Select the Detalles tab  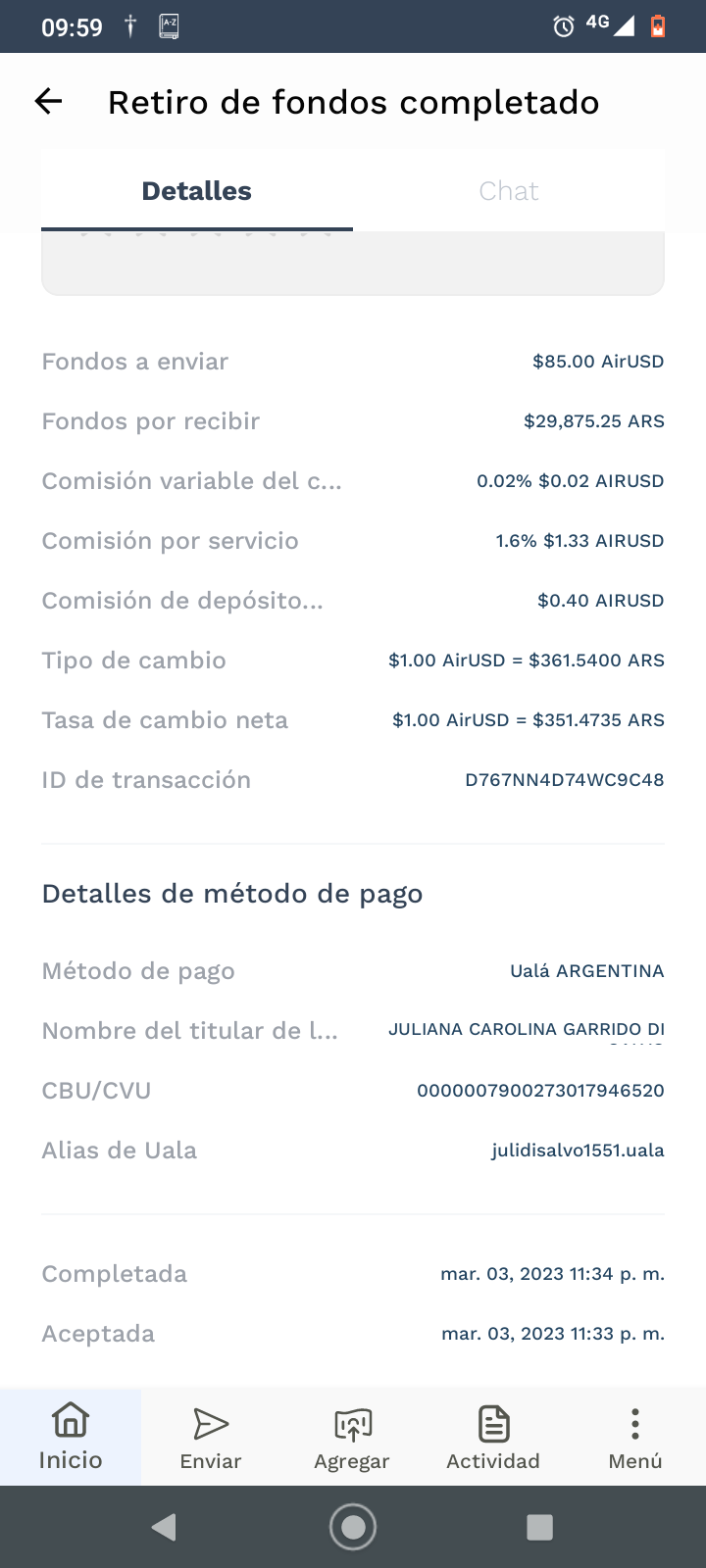point(197,191)
